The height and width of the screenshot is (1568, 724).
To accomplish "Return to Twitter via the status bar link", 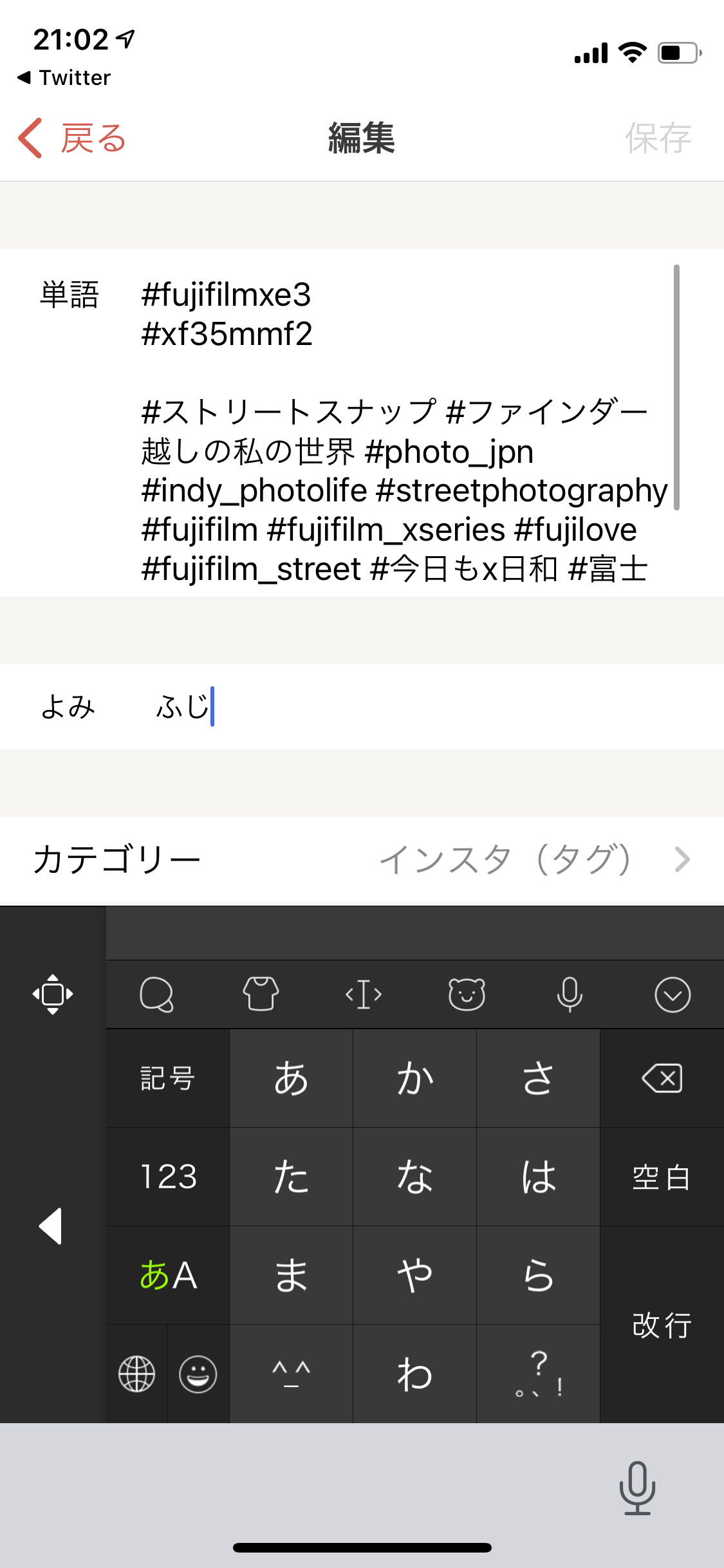I will pyautogui.click(x=64, y=78).
